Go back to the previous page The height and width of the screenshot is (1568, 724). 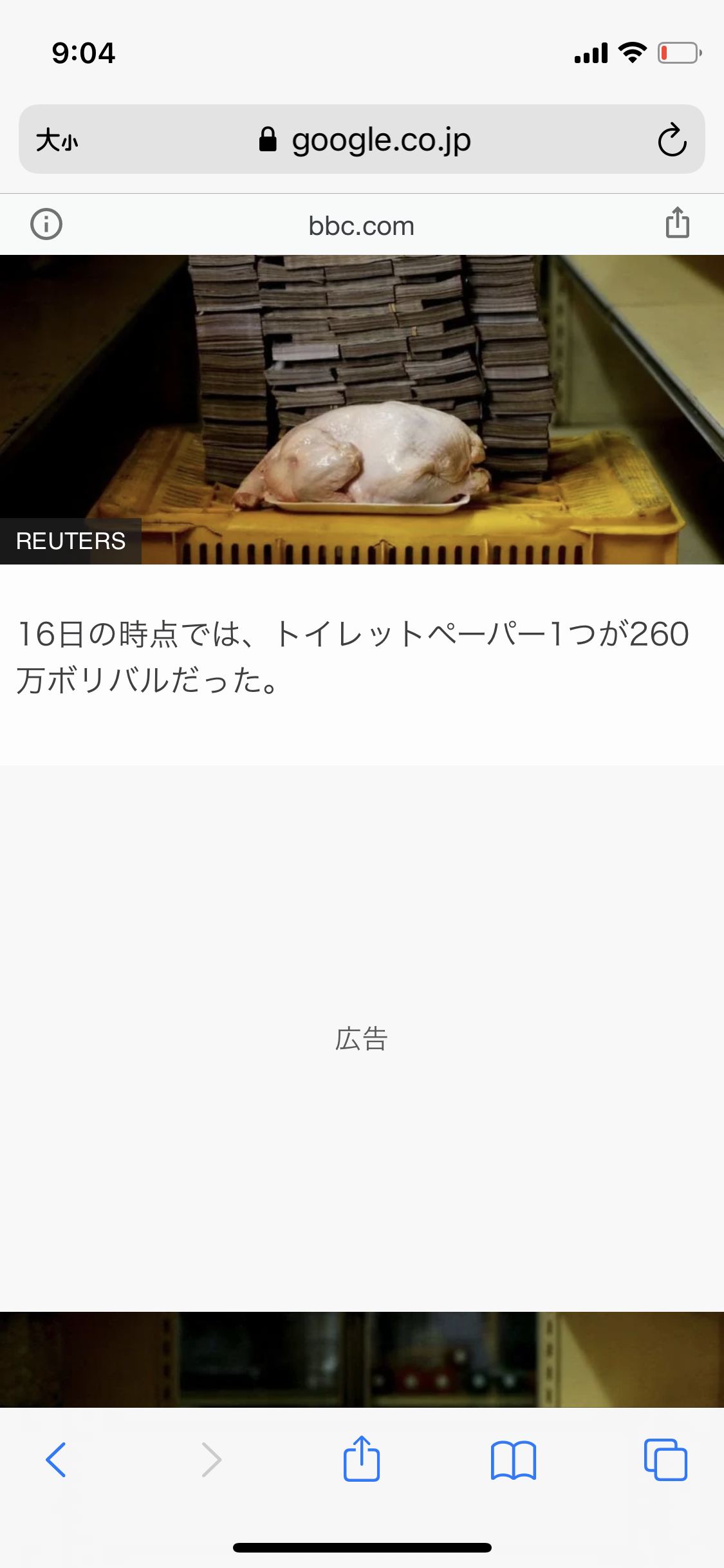56,1460
